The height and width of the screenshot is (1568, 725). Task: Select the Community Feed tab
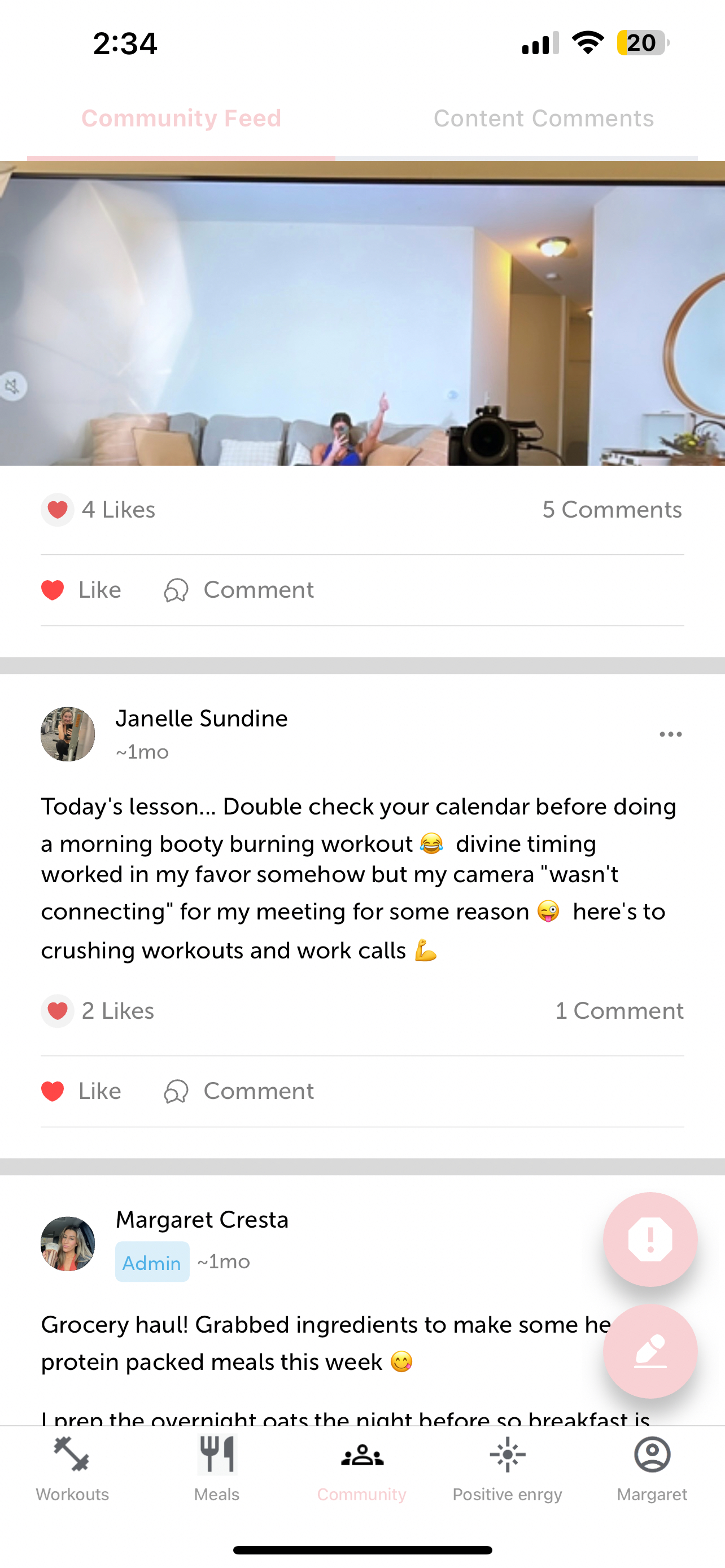181,118
